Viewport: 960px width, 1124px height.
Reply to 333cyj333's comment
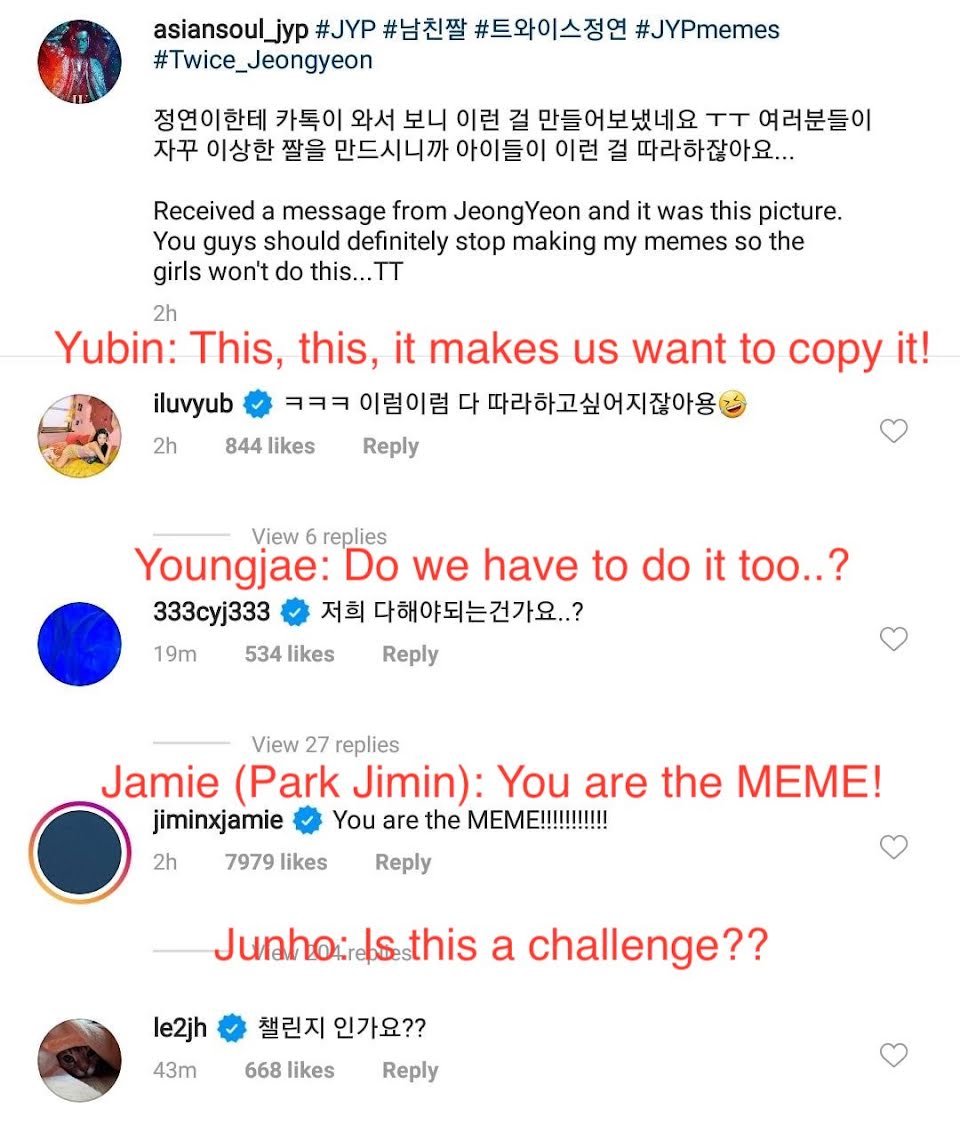410,654
